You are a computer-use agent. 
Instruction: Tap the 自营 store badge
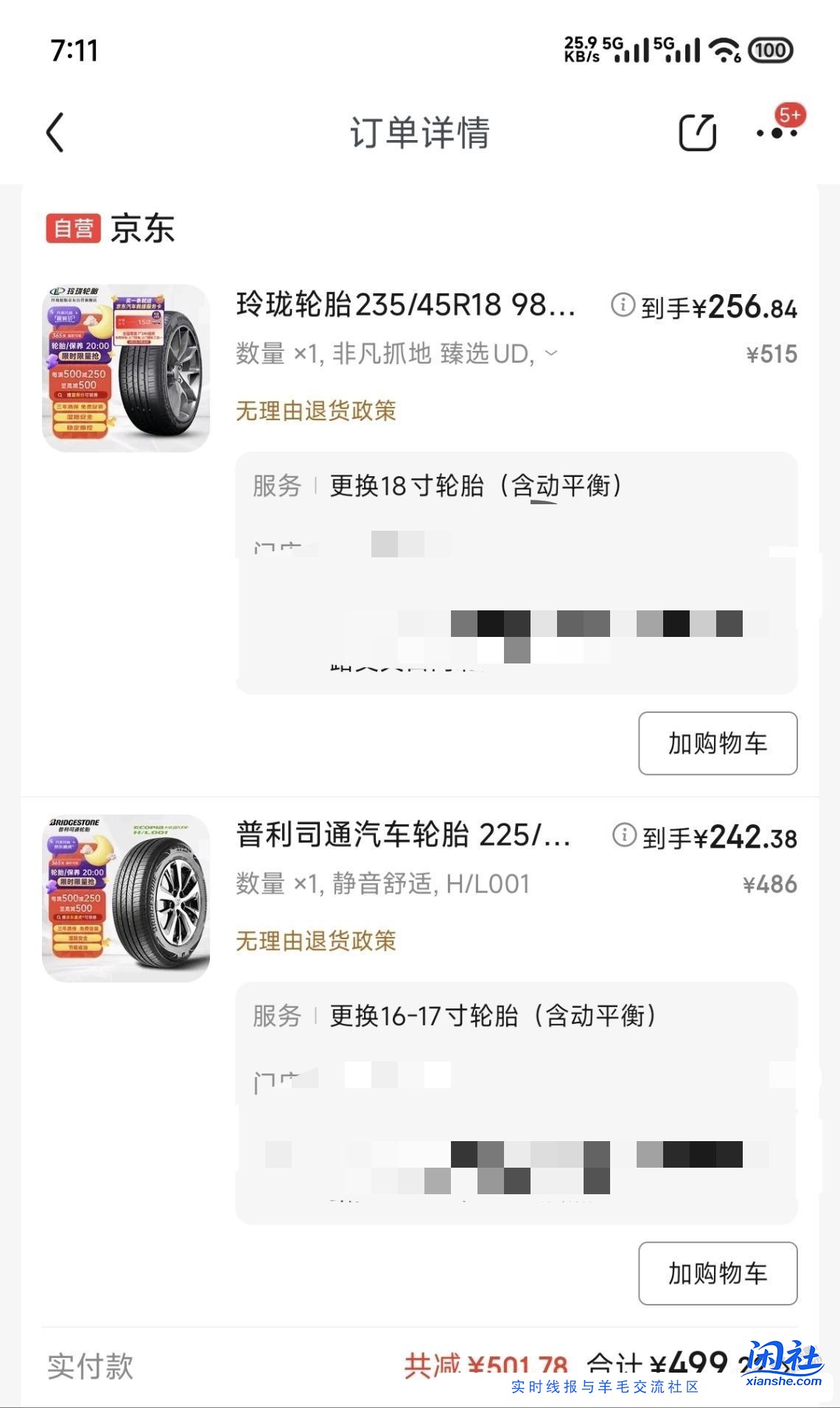tap(74, 229)
